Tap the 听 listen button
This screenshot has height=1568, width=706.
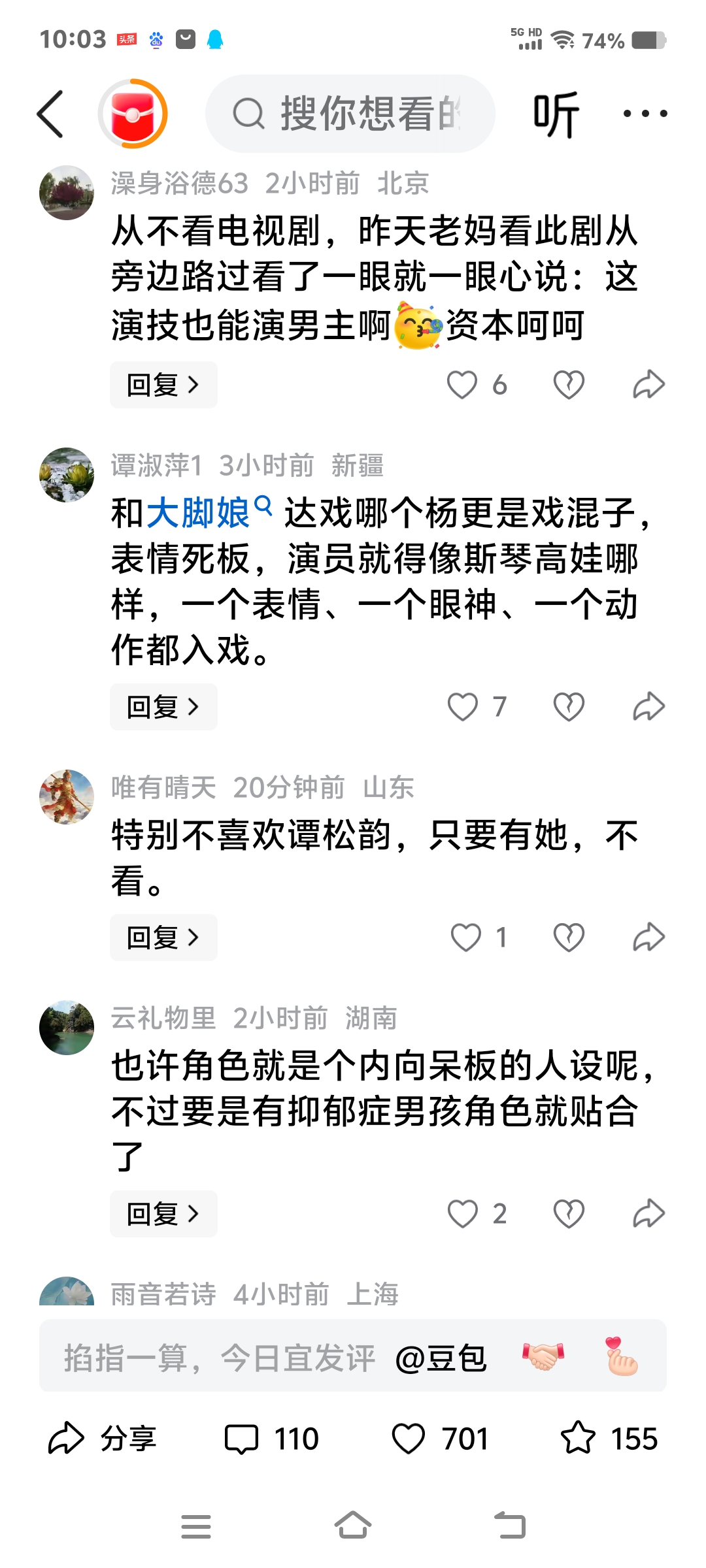(x=556, y=114)
